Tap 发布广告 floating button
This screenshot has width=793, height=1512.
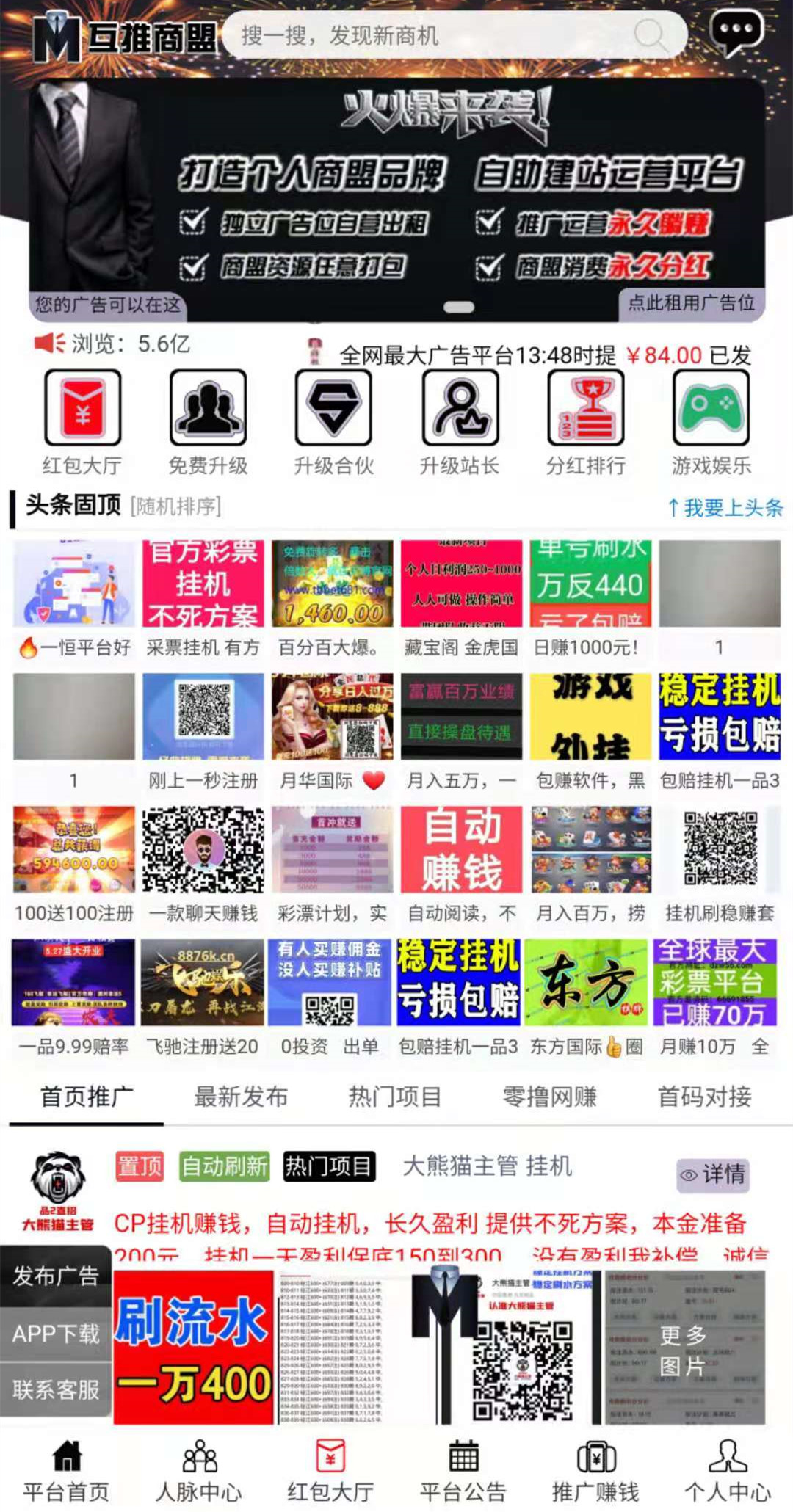(56, 1276)
